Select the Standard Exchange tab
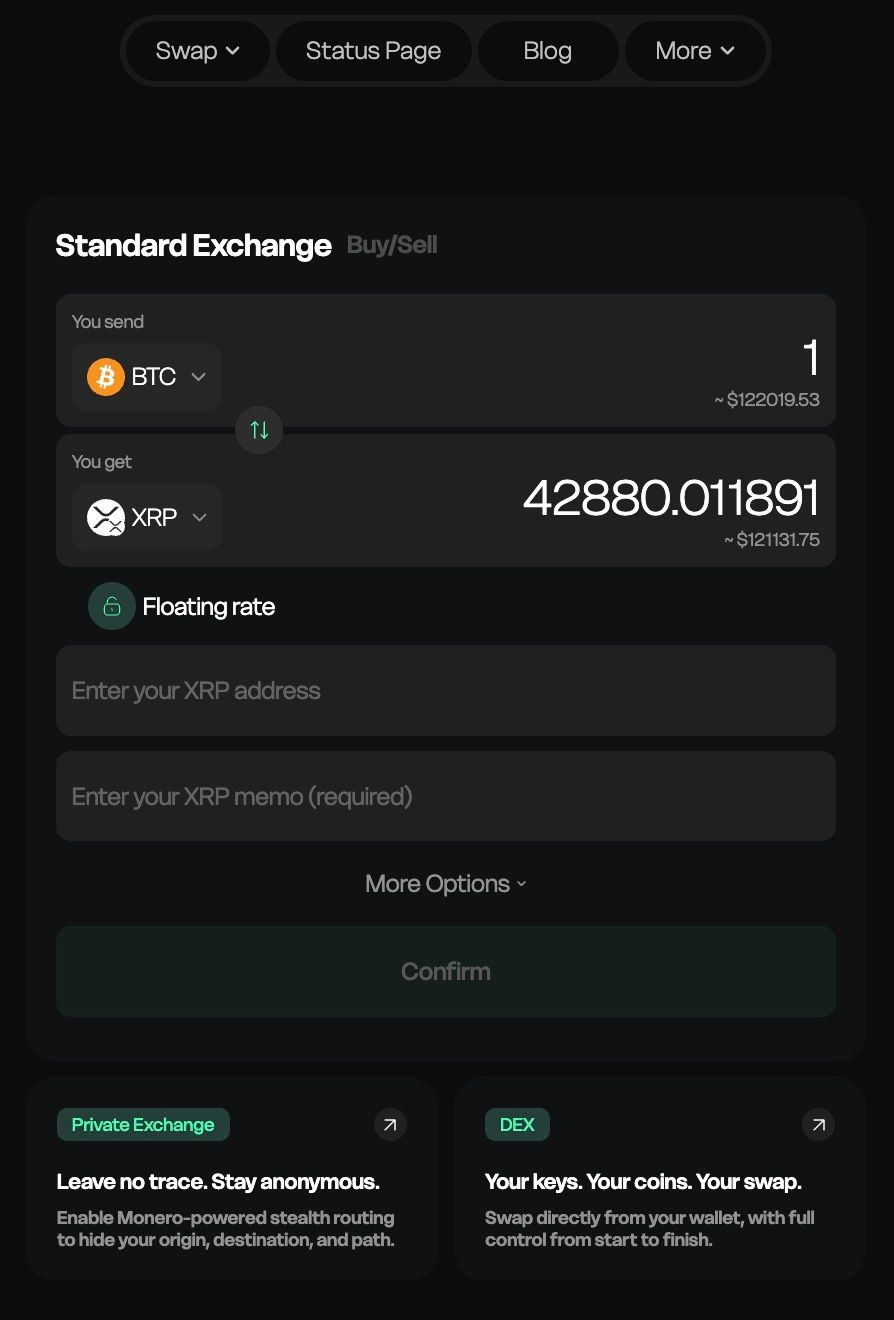The image size is (894, 1320). point(193,245)
